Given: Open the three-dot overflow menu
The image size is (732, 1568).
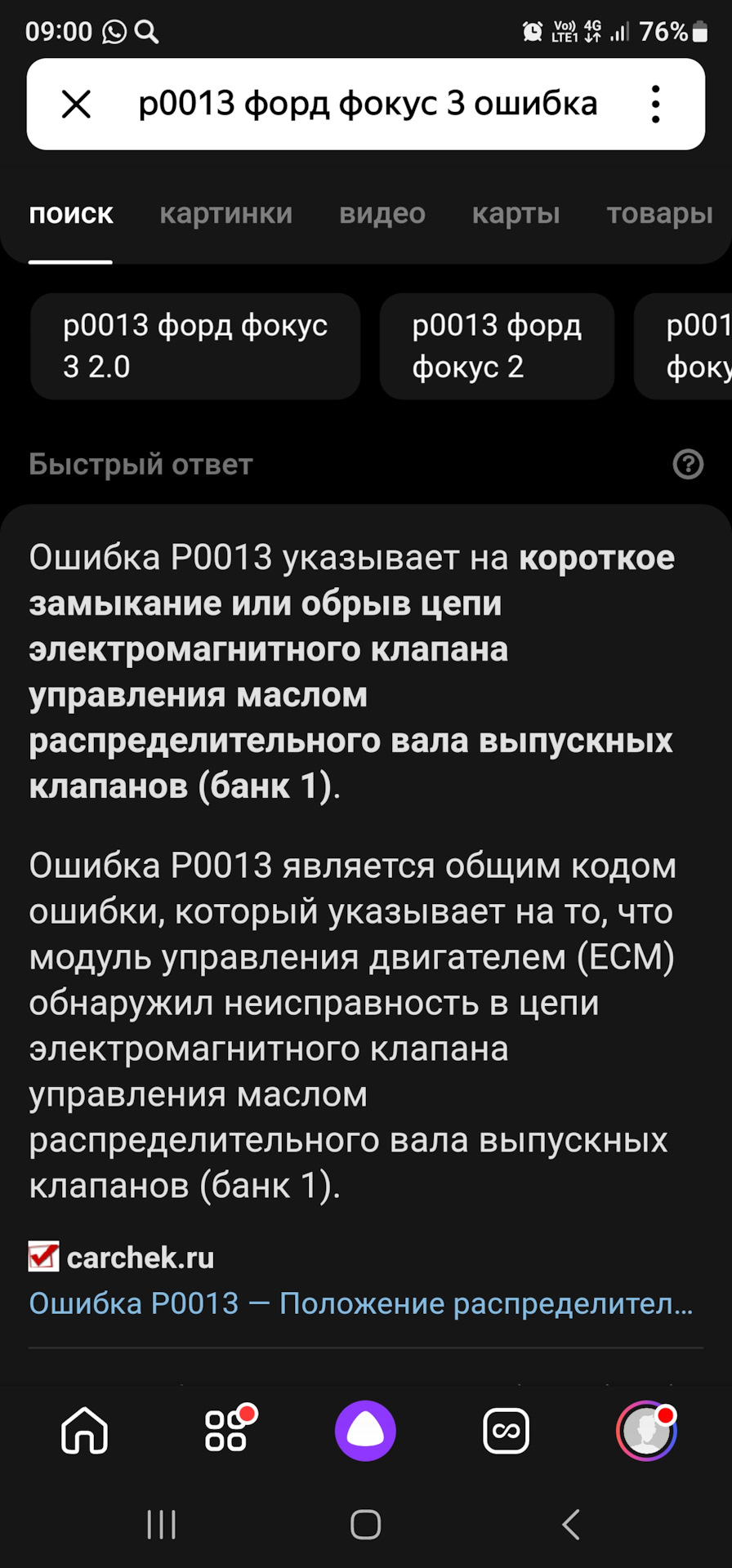Looking at the screenshot, I should [x=655, y=105].
